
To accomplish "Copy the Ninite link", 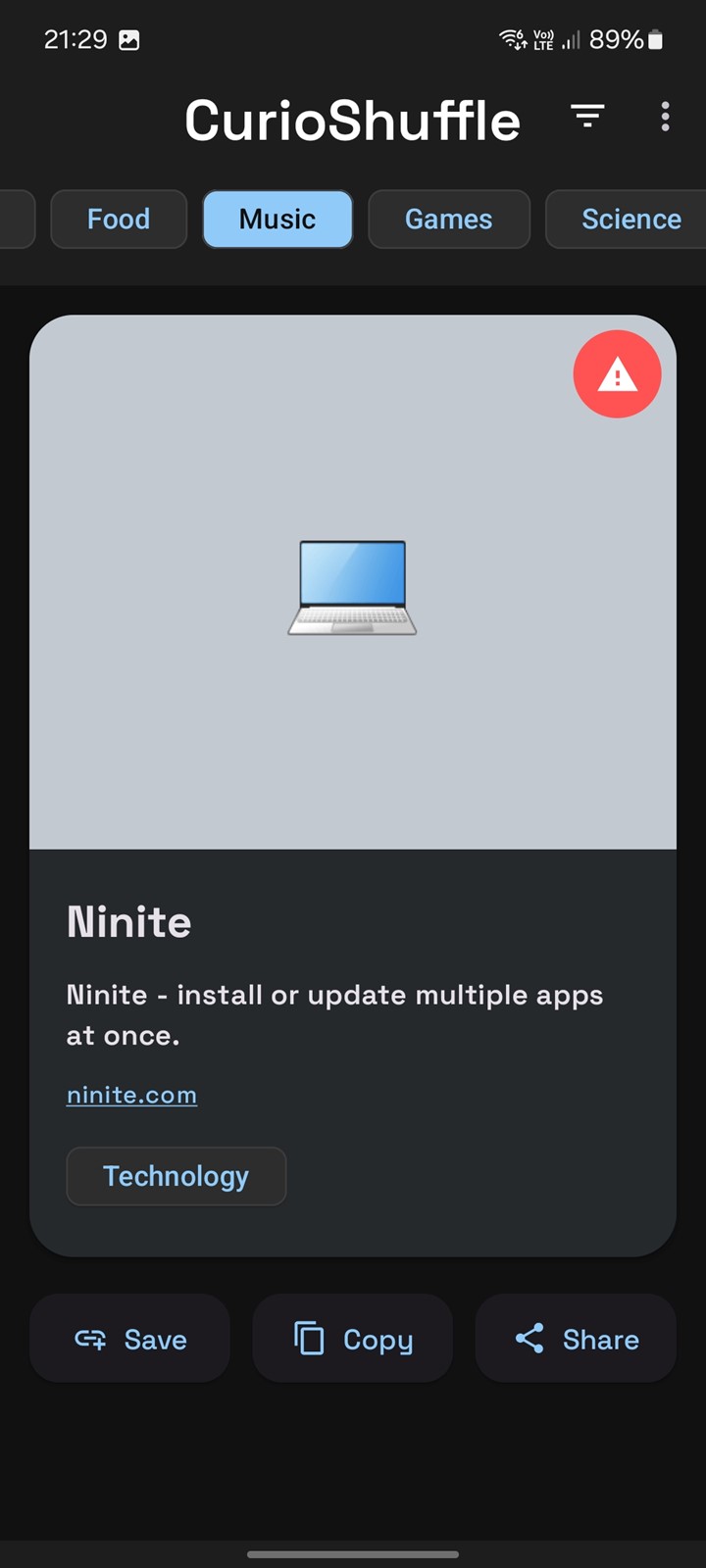I will [353, 1339].
